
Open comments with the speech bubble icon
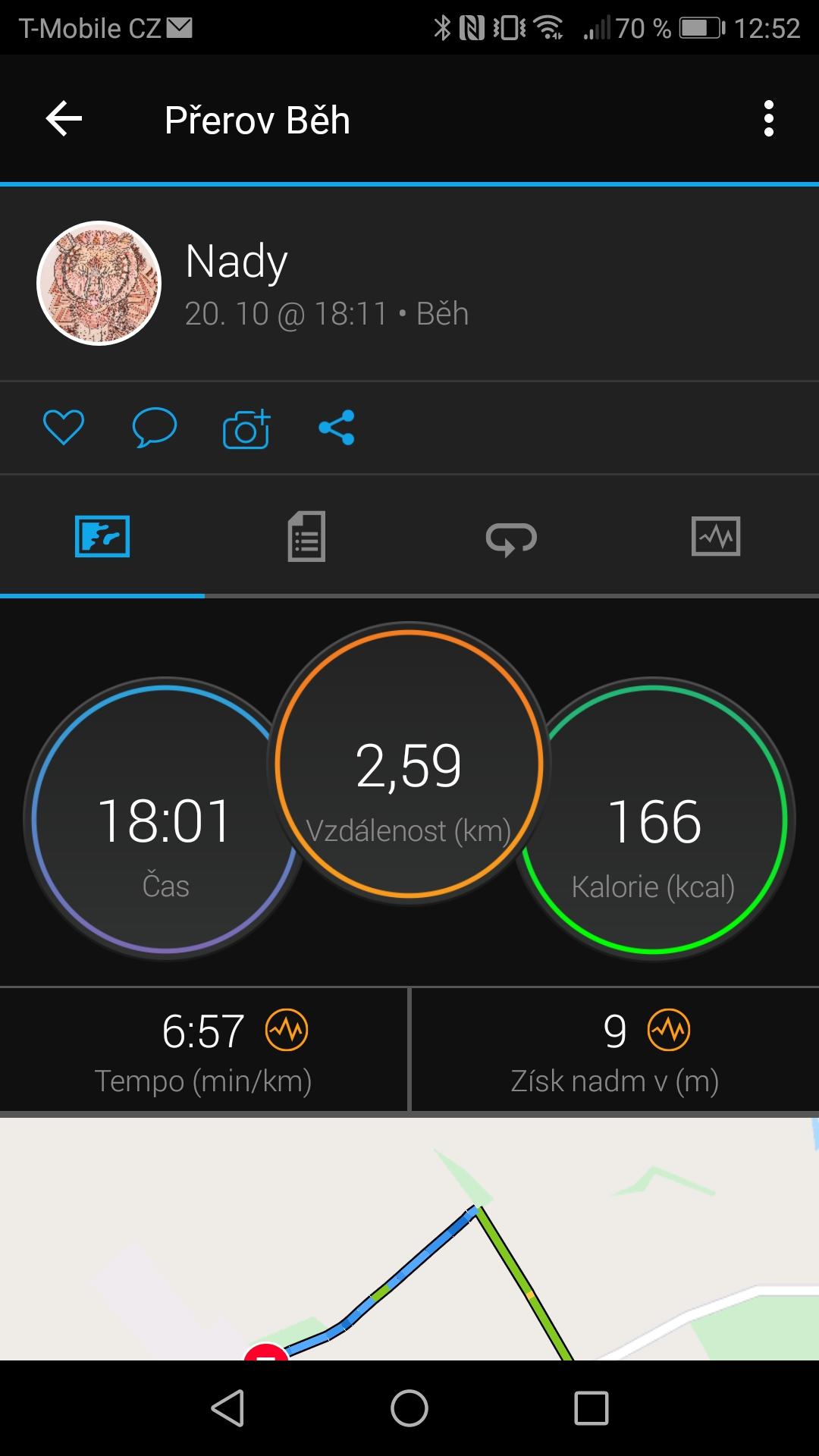coord(154,427)
